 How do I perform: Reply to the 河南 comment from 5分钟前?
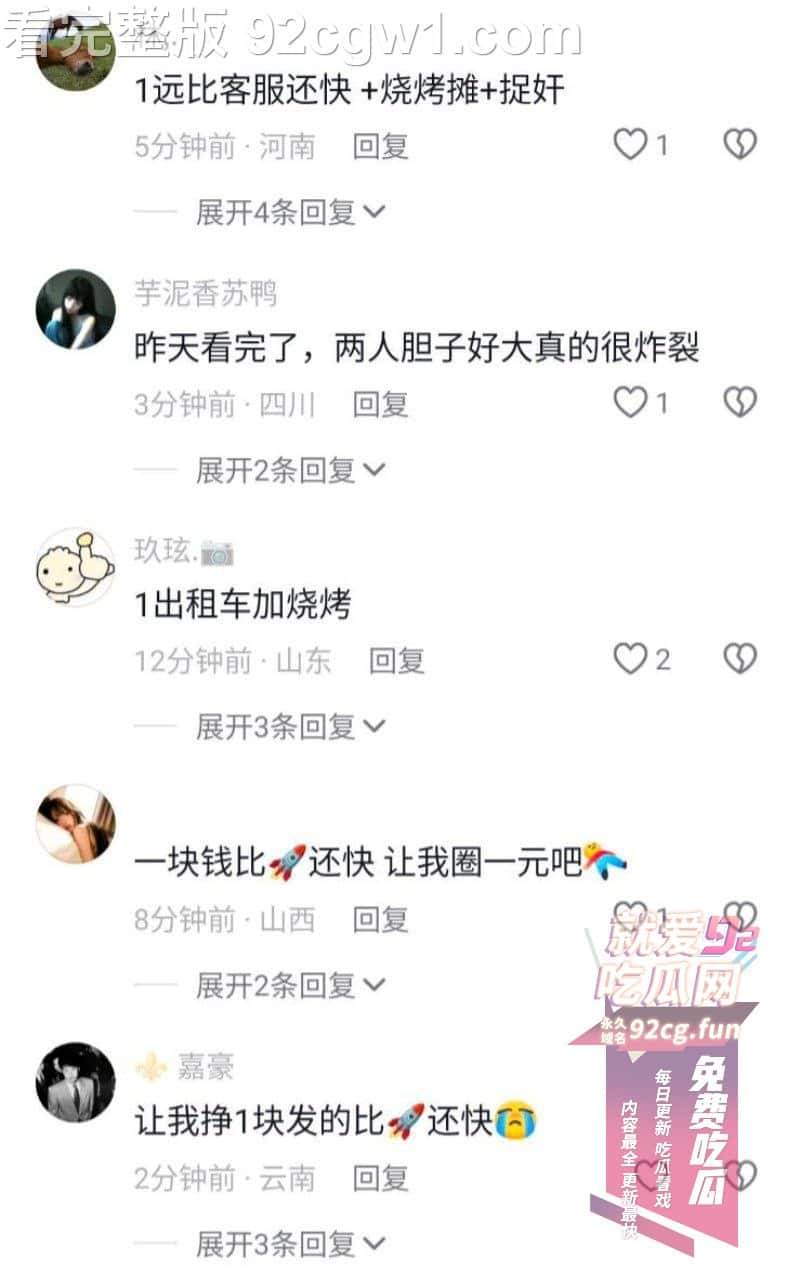[x=381, y=147]
